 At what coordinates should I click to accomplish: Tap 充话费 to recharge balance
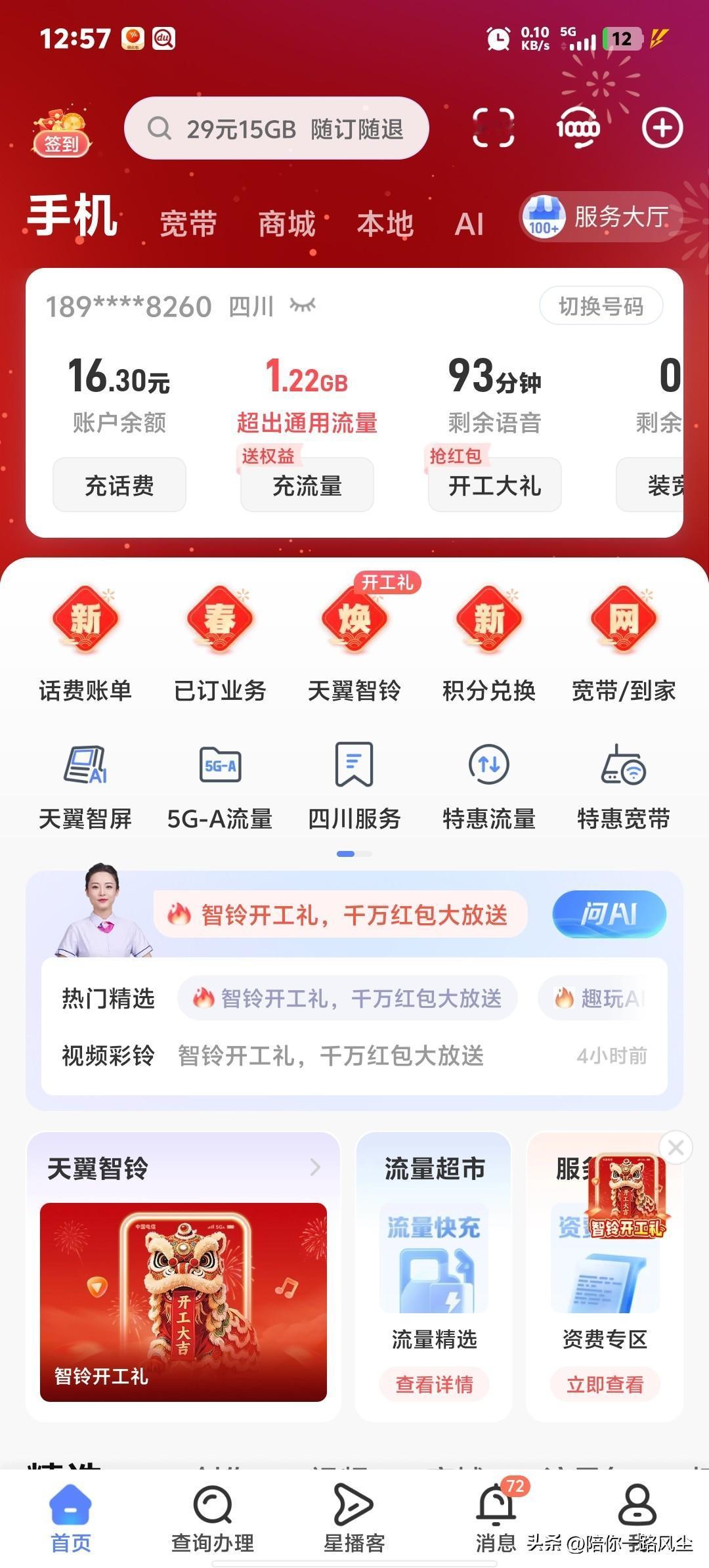(x=119, y=485)
